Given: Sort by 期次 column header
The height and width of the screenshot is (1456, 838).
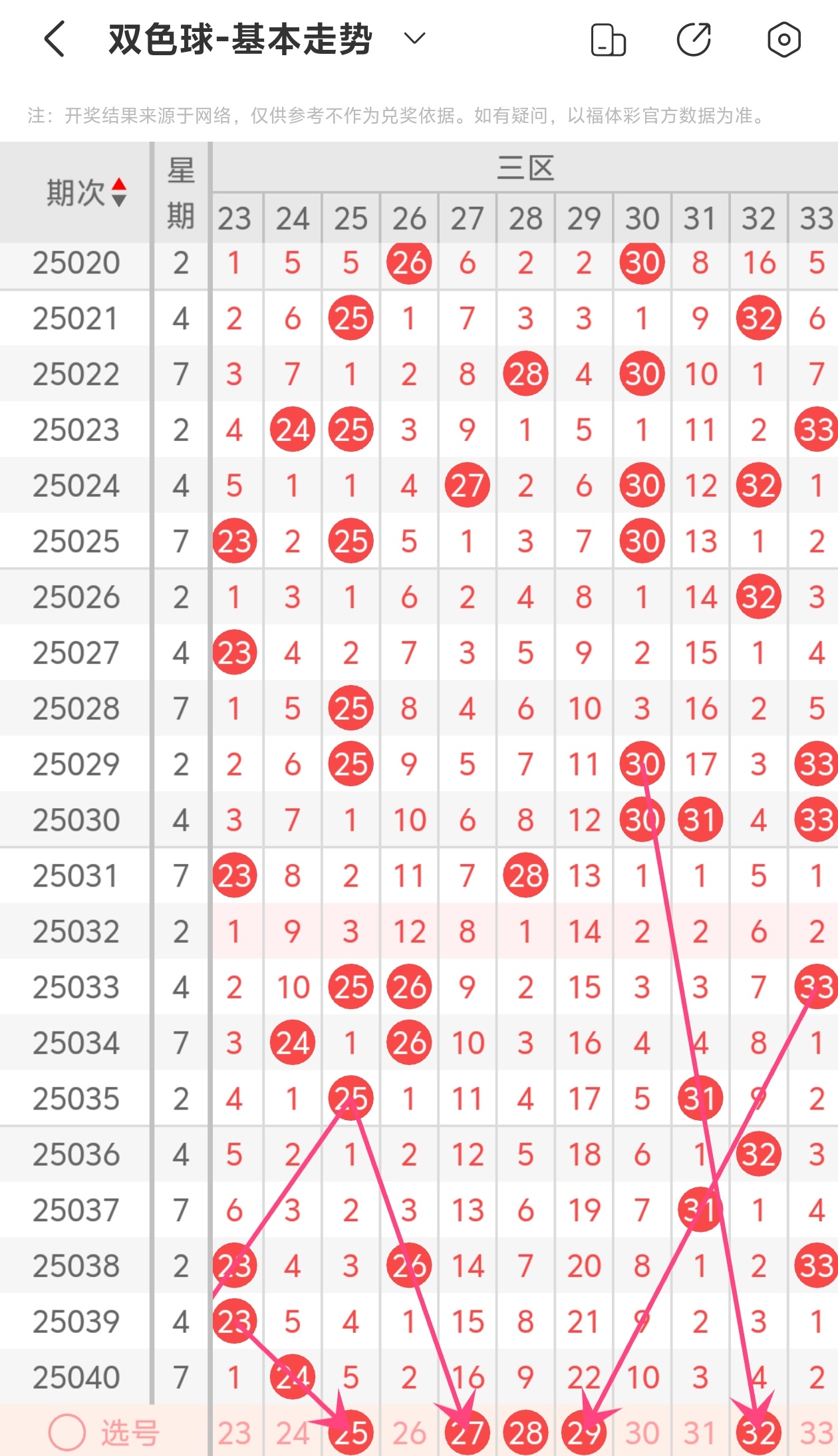Looking at the screenshot, I should [x=86, y=193].
